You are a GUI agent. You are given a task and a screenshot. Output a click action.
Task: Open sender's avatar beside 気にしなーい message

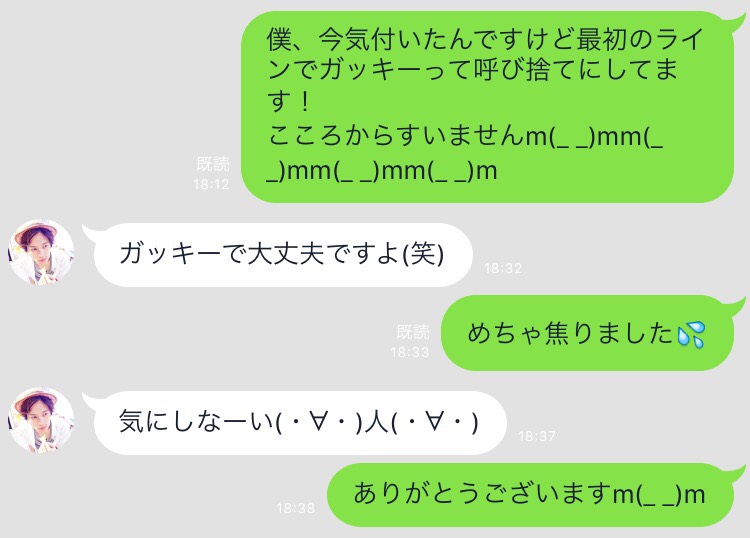41,421
